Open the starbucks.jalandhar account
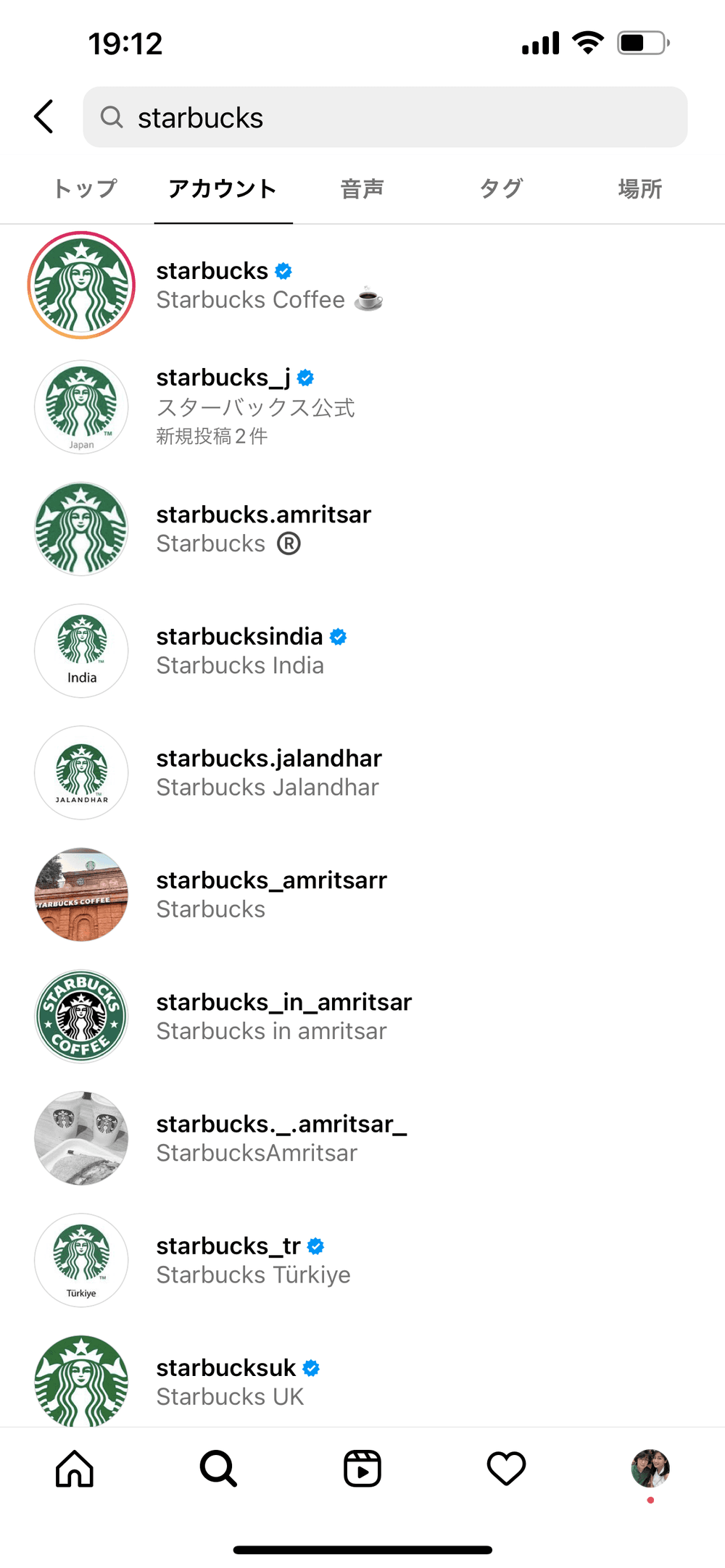The width and height of the screenshot is (725, 1568). tap(268, 772)
